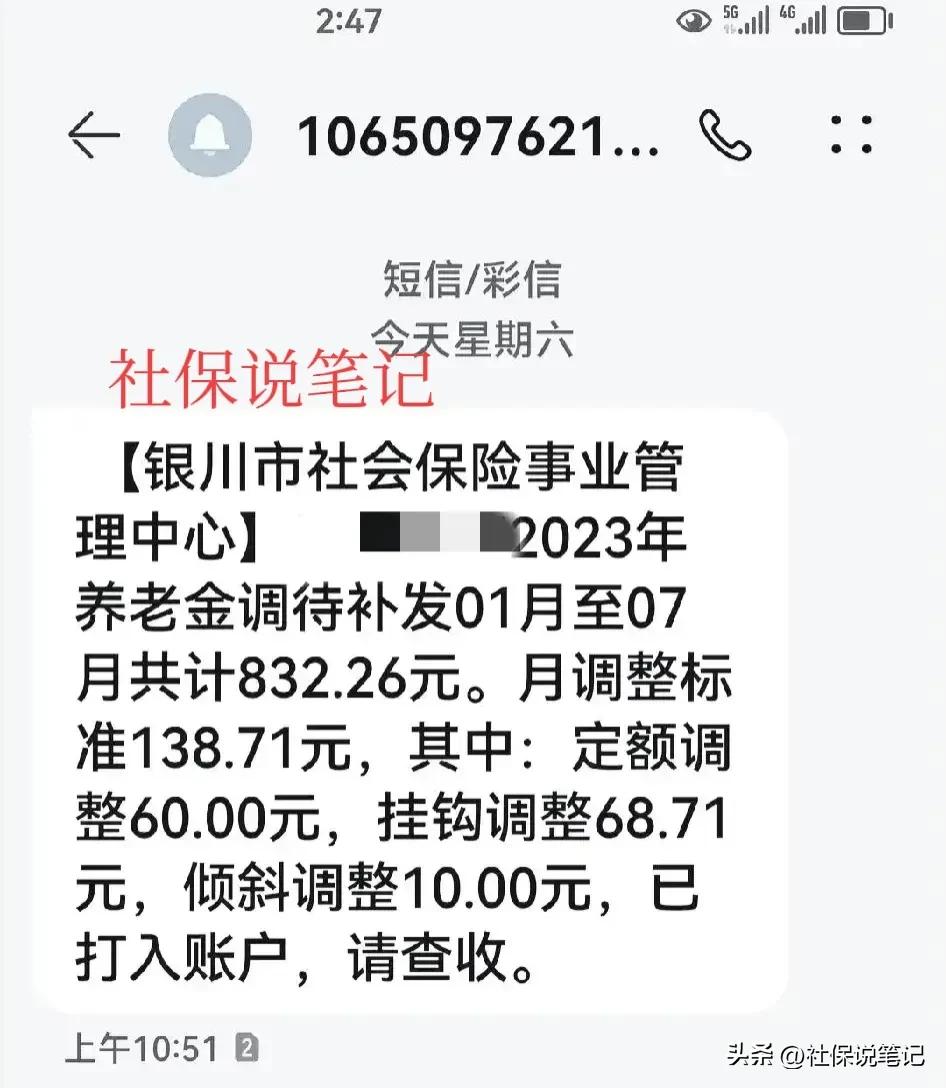
Task: Open the two-dot overflow menu
Action: (852, 136)
